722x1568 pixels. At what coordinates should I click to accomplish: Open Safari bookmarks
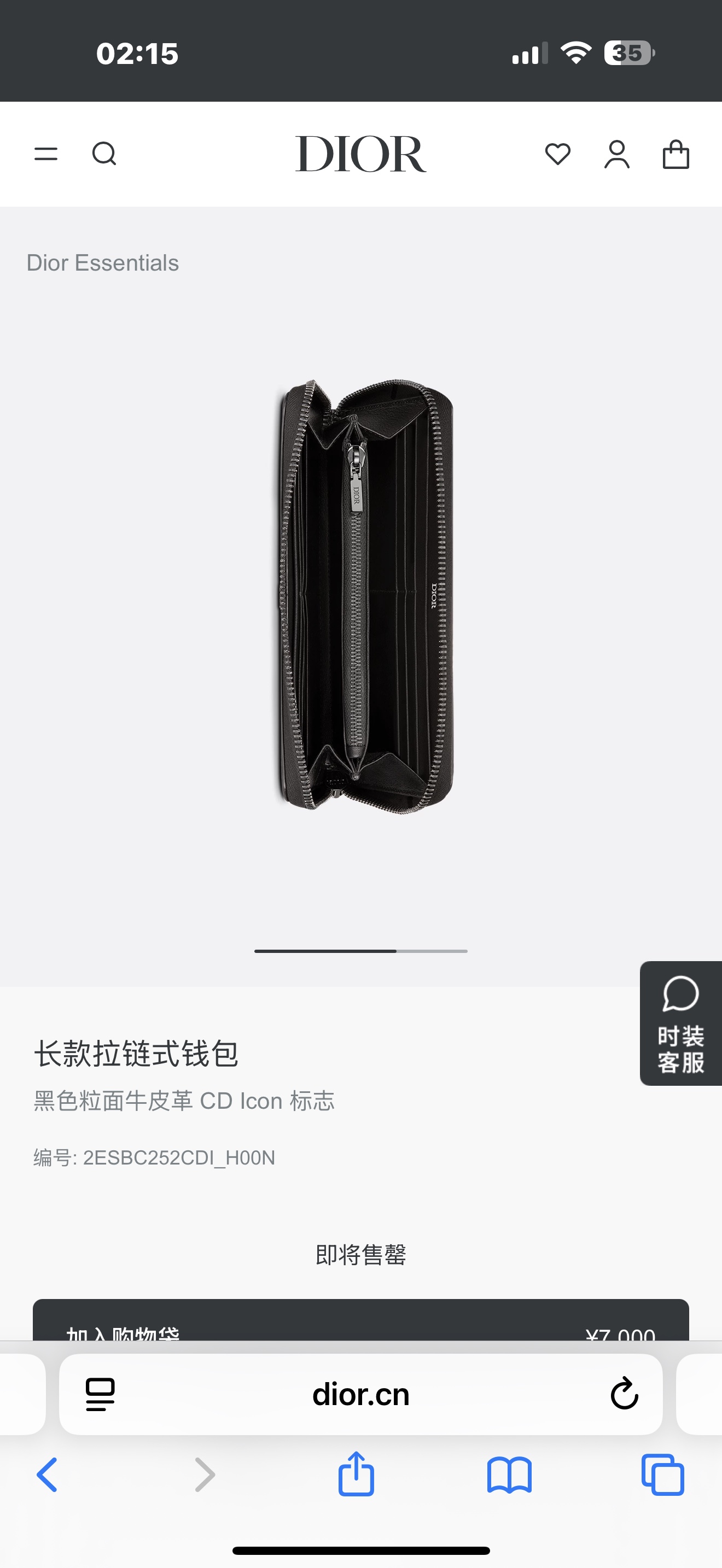click(x=510, y=1475)
